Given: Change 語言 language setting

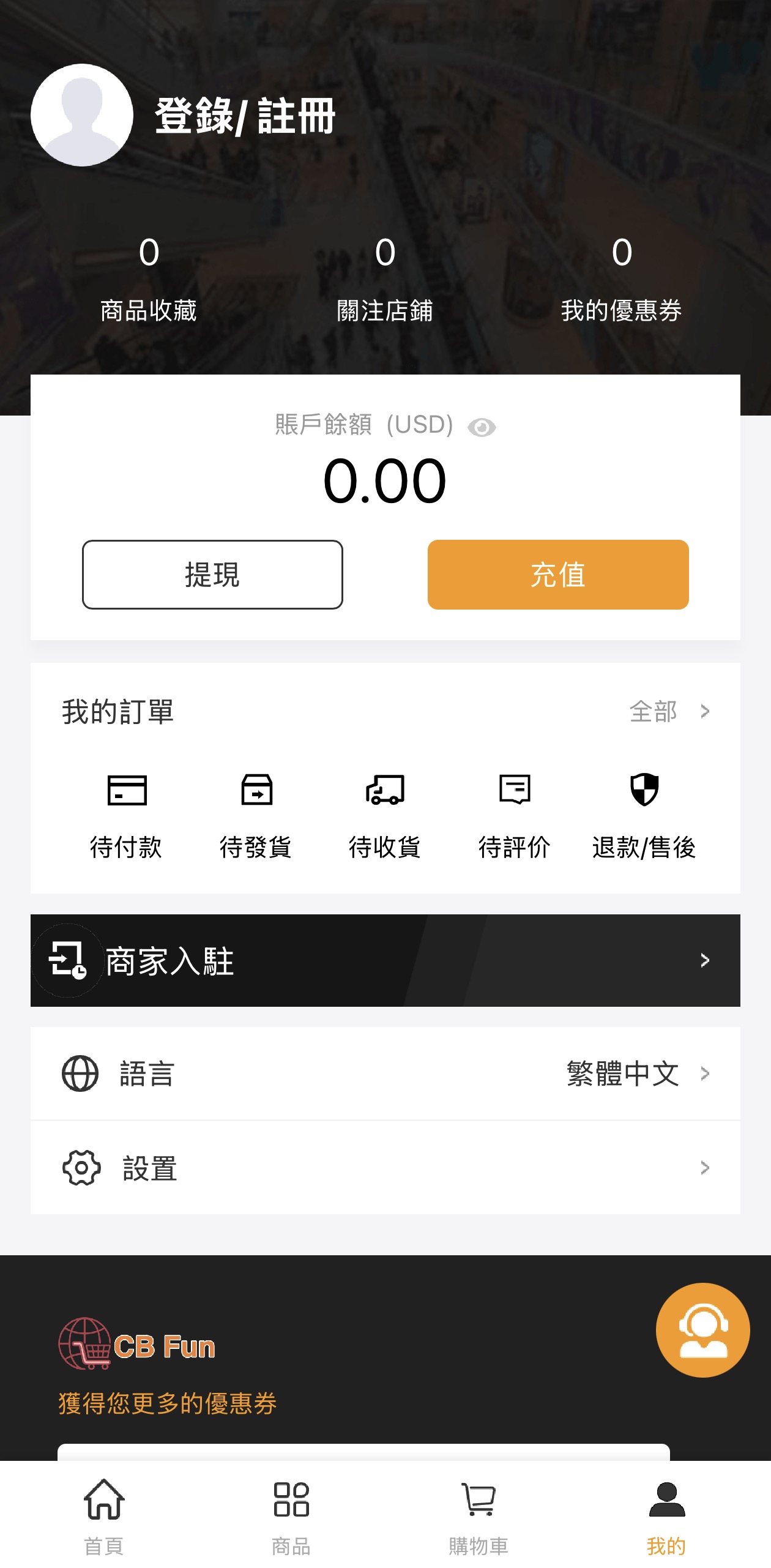Looking at the screenshot, I should 385,1073.
